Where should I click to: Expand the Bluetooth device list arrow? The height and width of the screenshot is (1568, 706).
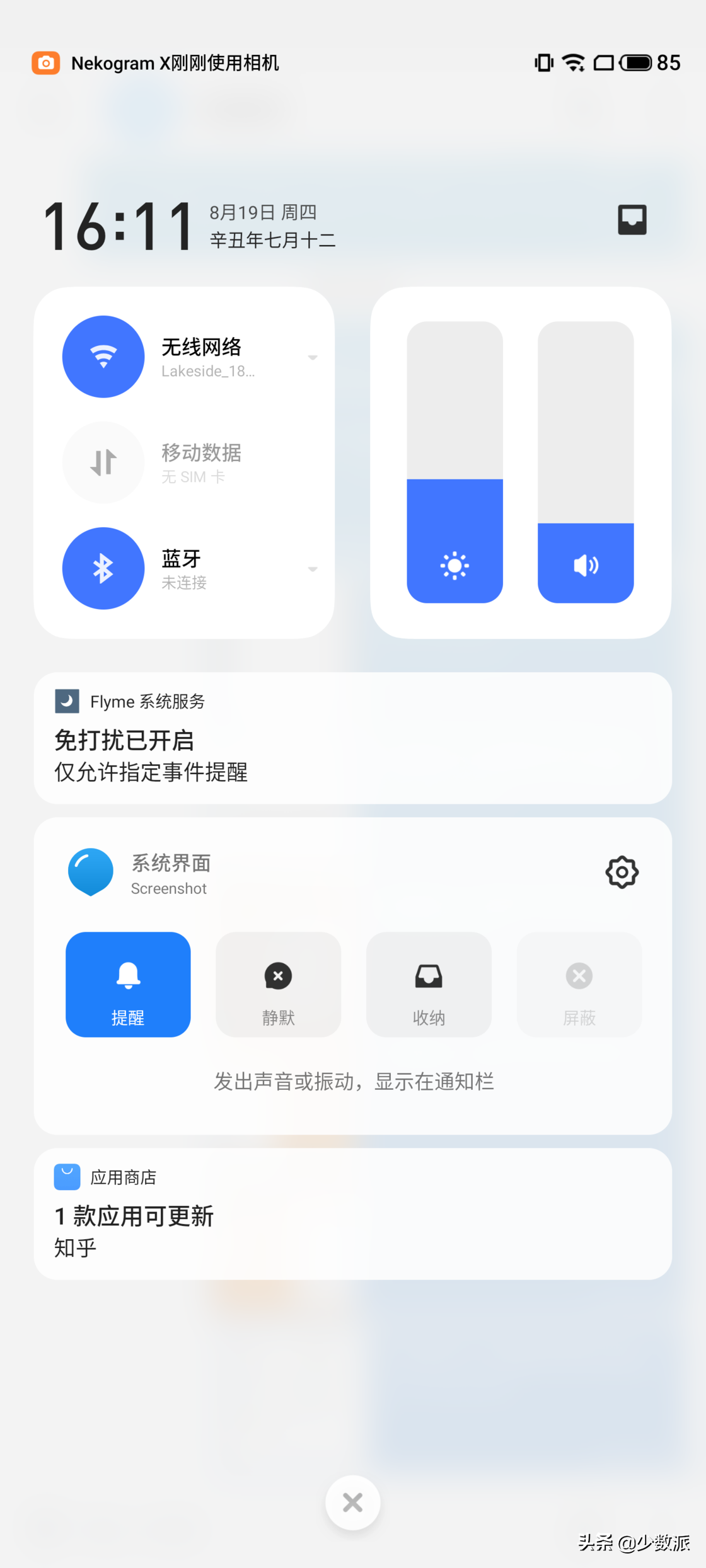tap(312, 569)
